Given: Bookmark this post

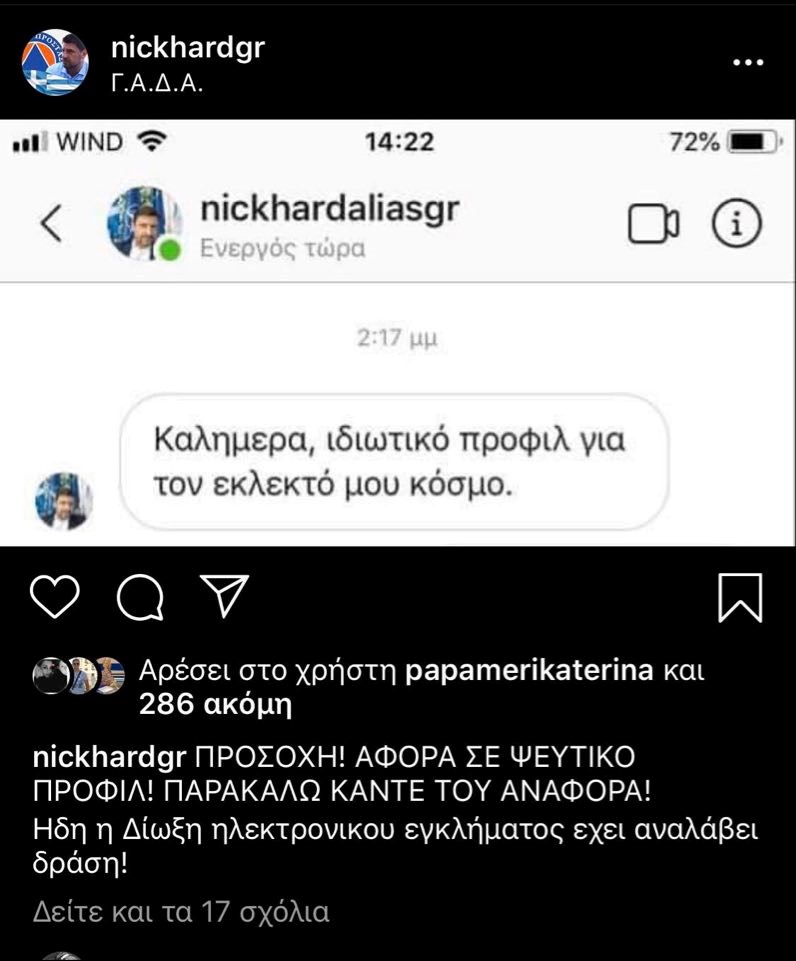Looking at the screenshot, I should pyautogui.click(x=740, y=597).
